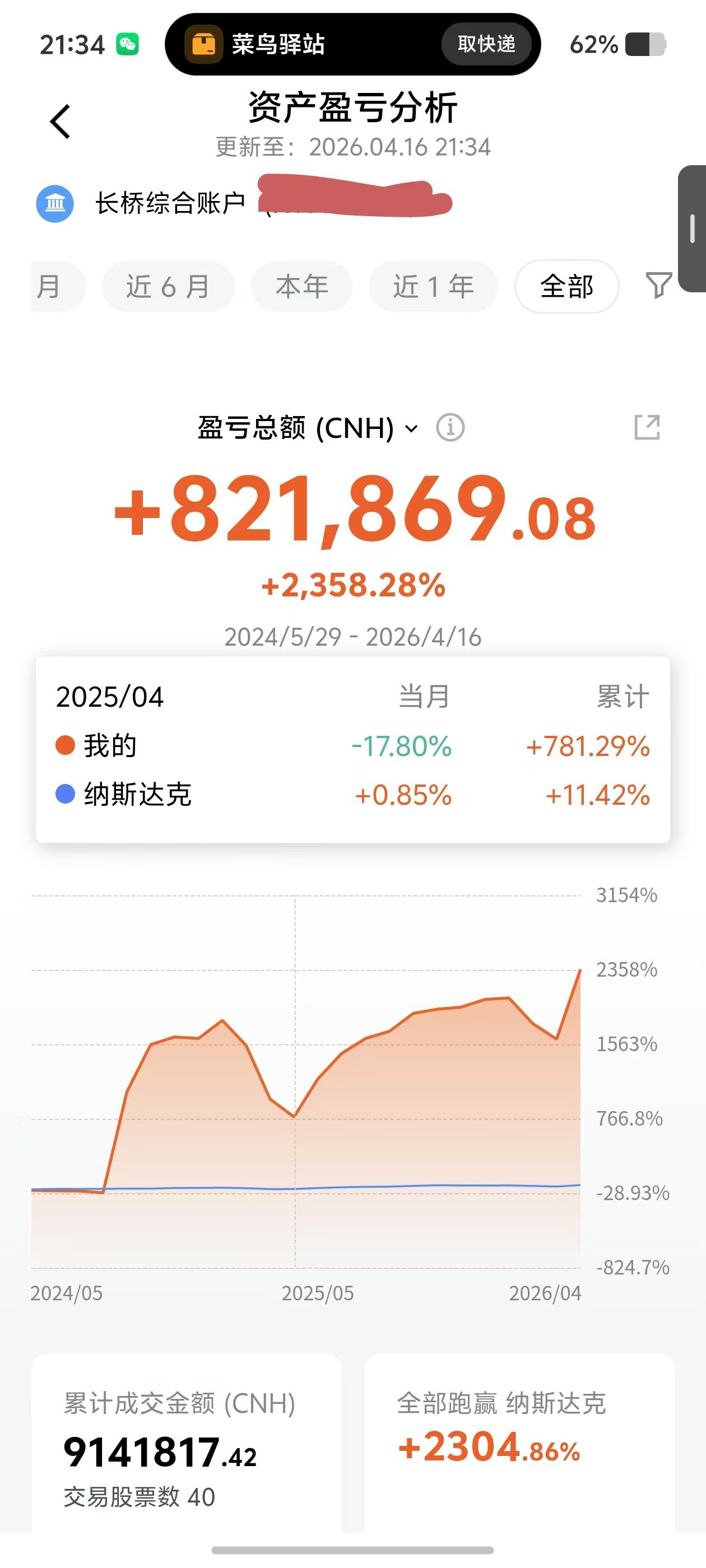Switch to 本年 time range
Viewport: 706px width, 1568px height.
(x=301, y=286)
